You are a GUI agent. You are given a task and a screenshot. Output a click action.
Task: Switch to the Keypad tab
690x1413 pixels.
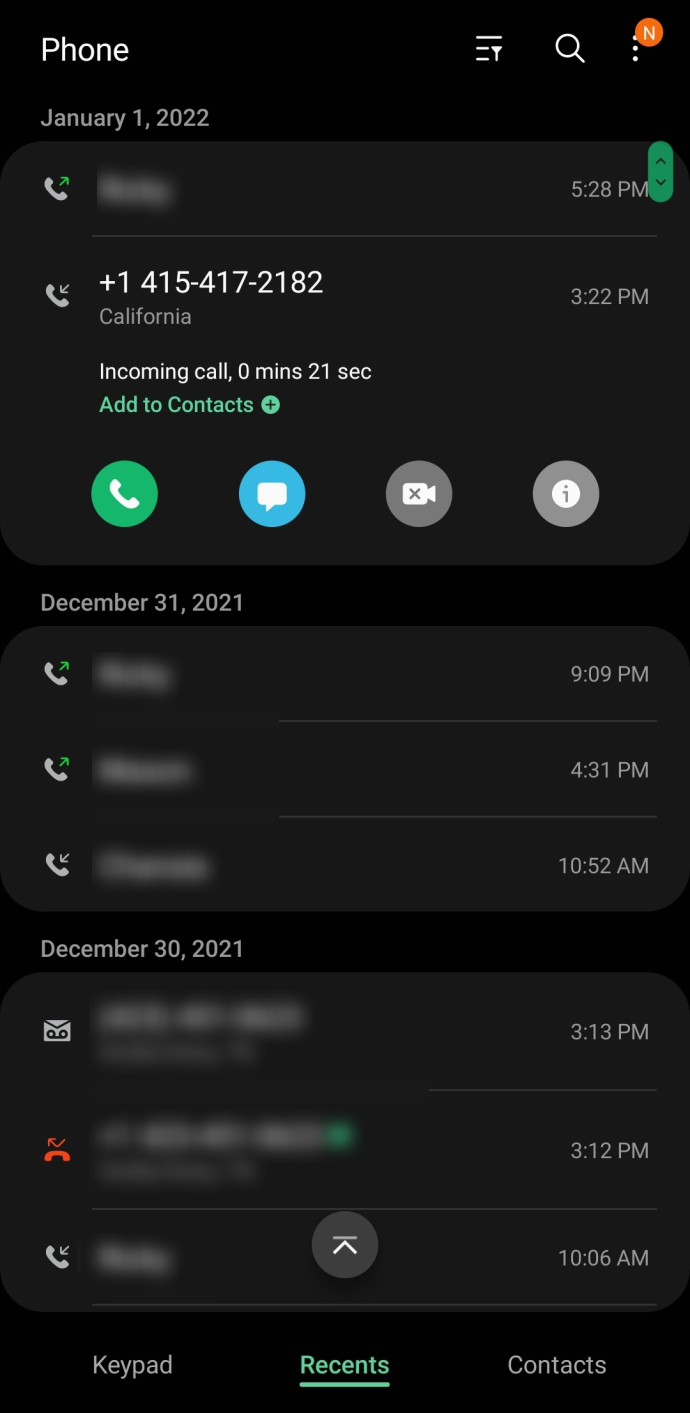click(x=132, y=1365)
